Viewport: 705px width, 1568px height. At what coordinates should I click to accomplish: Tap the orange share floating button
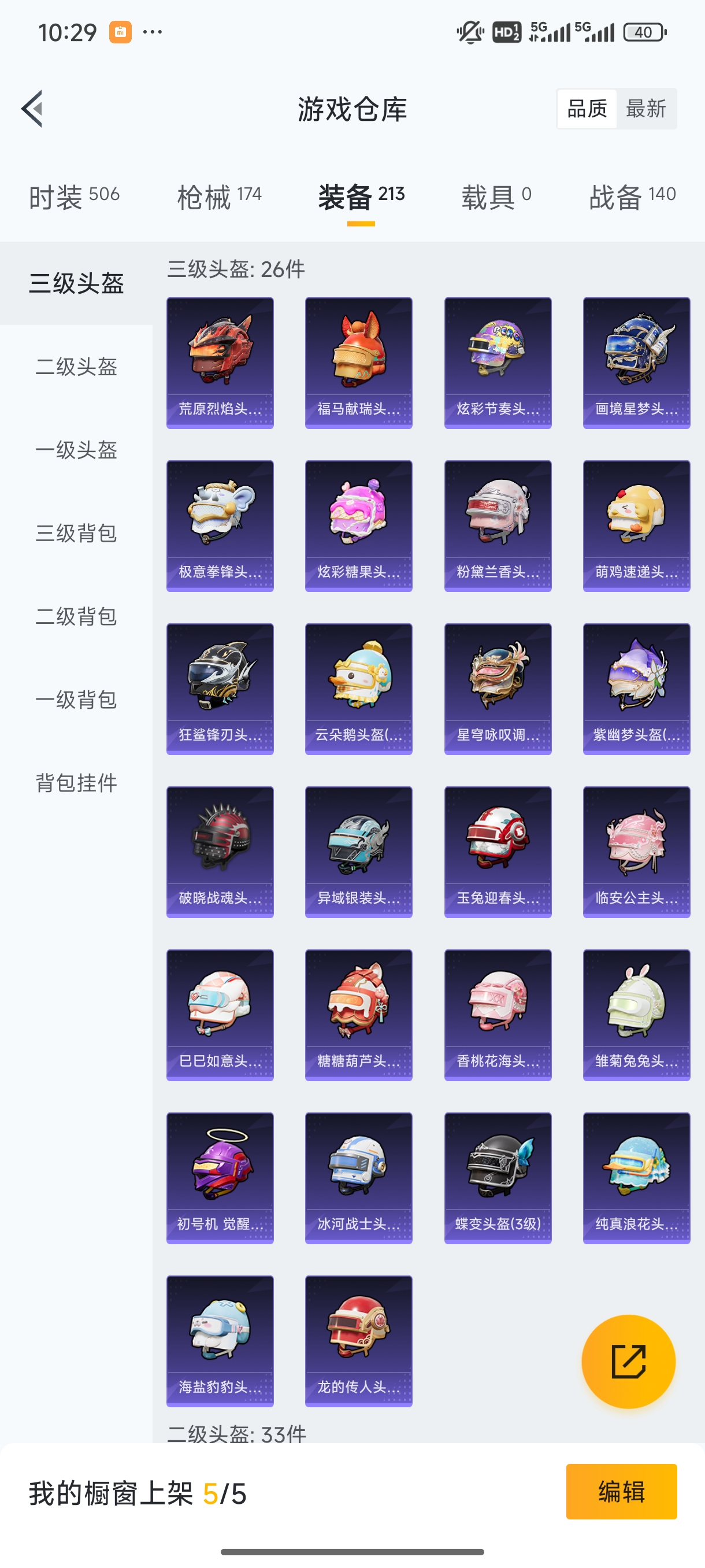[628, 1362]
